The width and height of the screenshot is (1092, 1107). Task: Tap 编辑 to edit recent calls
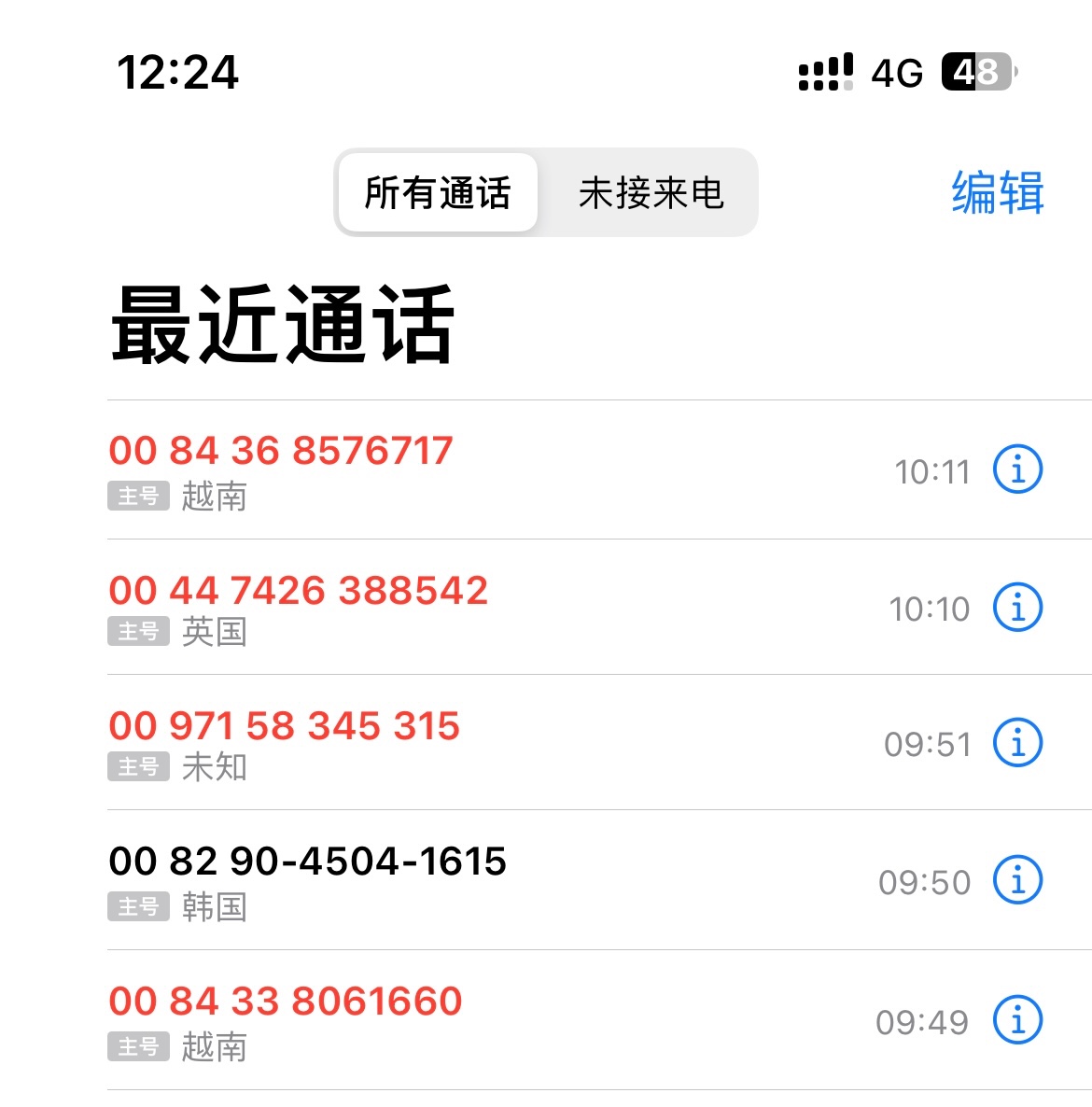pos(997,193)
